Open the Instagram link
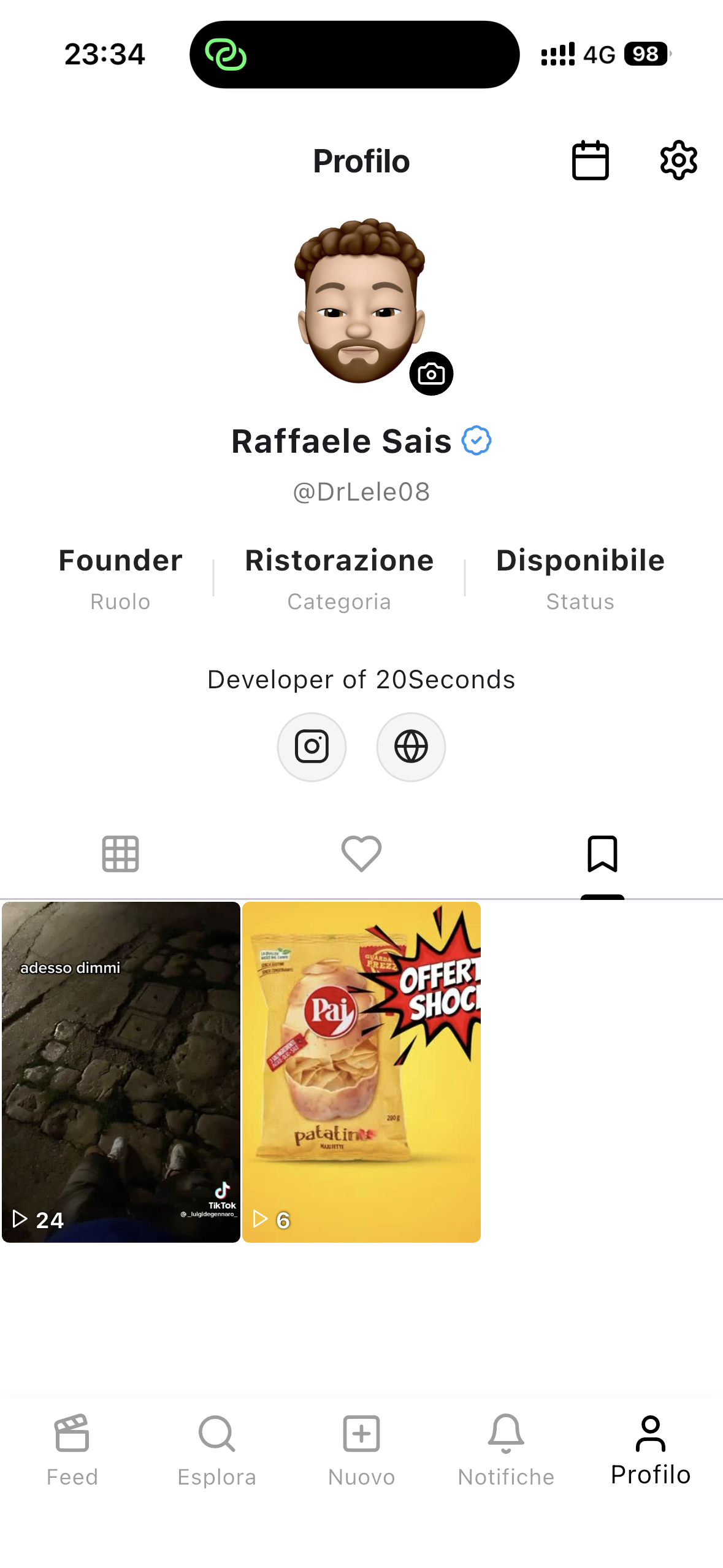Image resolution: width=723 pixels, height=1568 pixels. click(x=312, y=747)
